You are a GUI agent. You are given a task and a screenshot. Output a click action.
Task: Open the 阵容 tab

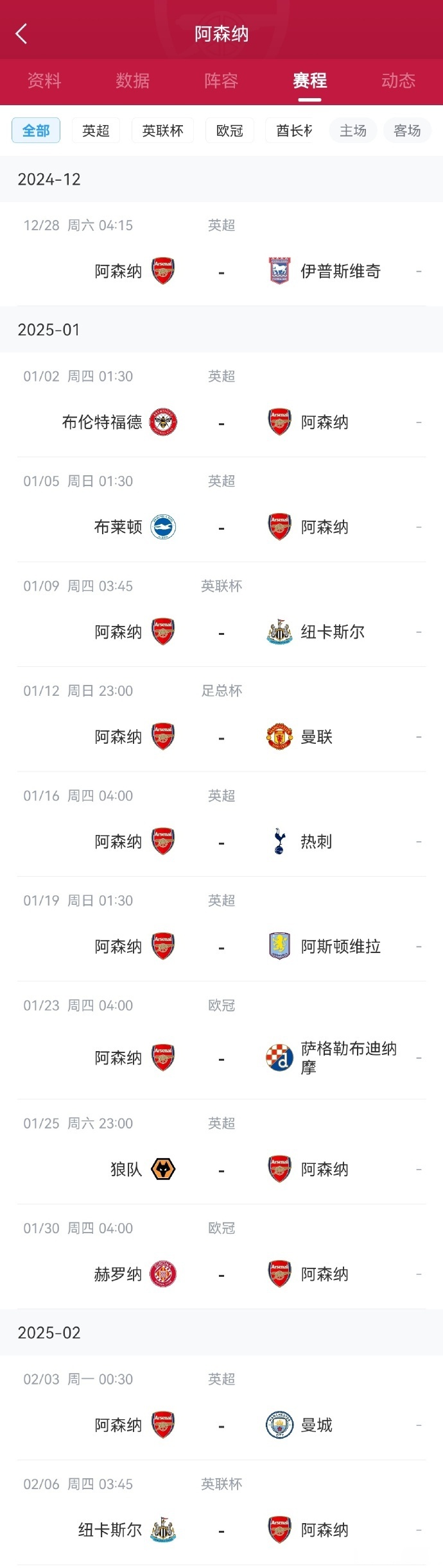(x=221, y=81)
